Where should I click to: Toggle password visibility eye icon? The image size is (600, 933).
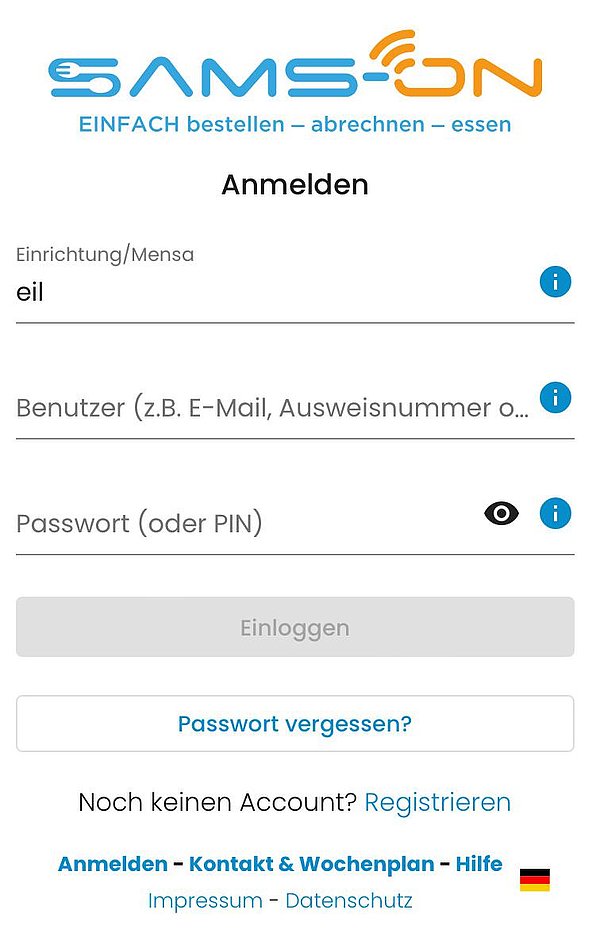click(x=501, y=514)
